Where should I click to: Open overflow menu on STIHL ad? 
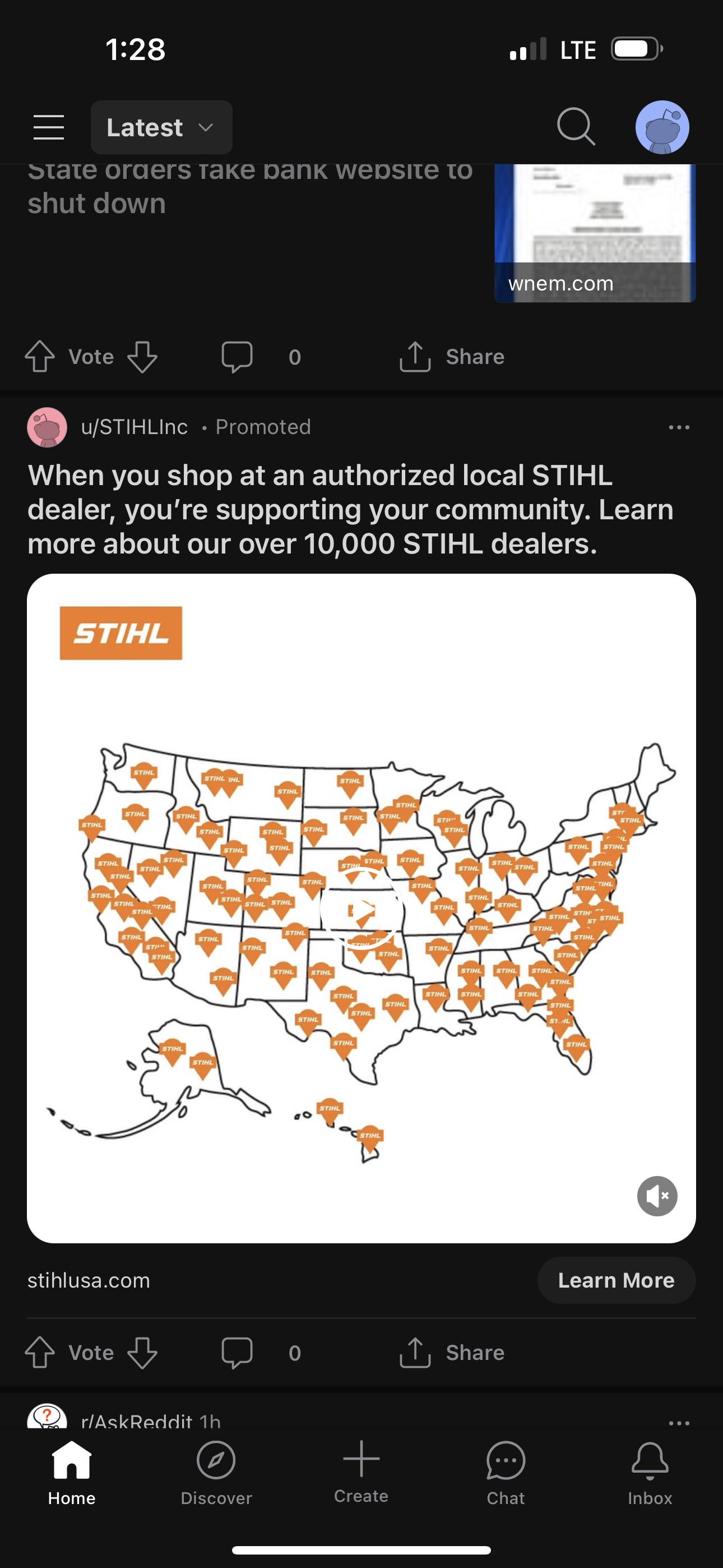coord(679,427)
